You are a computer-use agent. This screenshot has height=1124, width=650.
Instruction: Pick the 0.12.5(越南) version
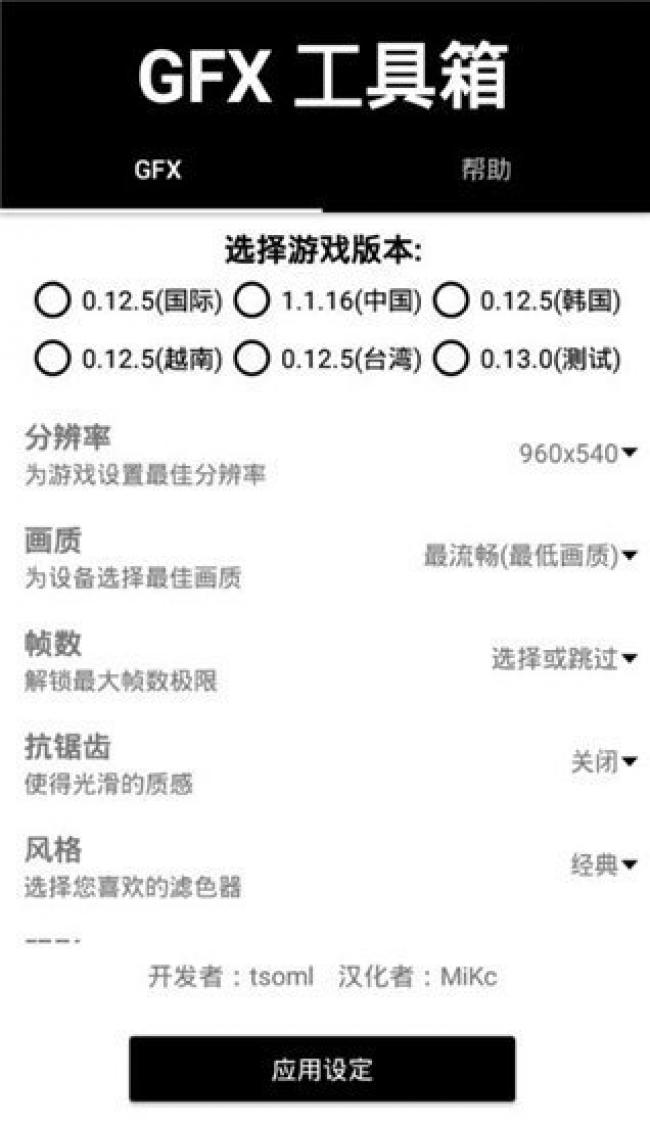click(x=129, y=358)
